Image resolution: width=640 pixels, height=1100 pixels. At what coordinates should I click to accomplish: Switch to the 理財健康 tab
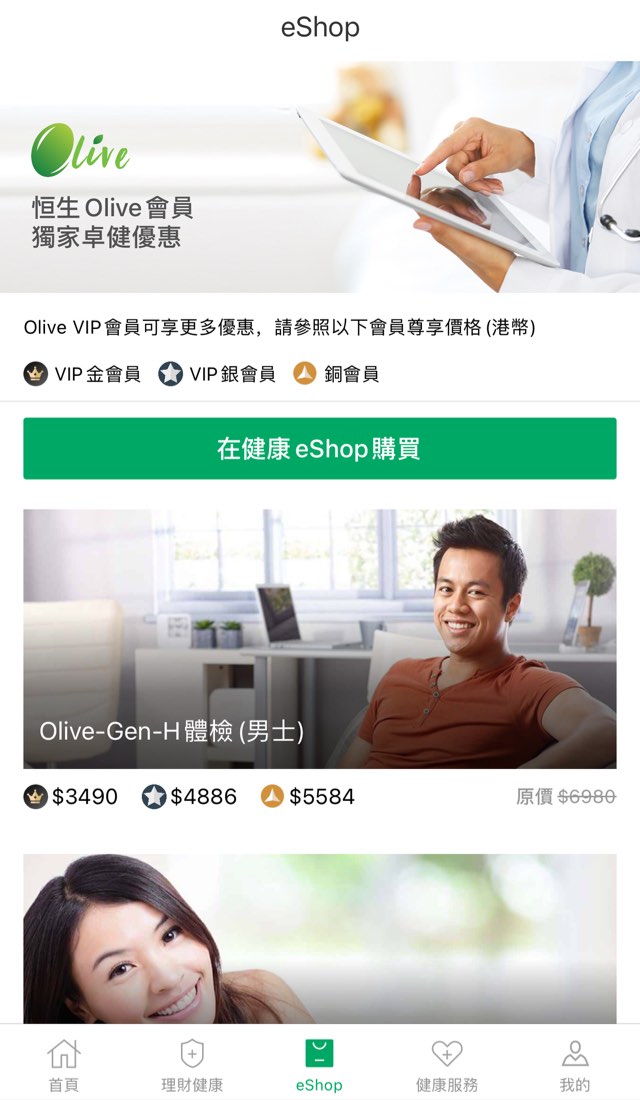click(x=192, y=1064)
